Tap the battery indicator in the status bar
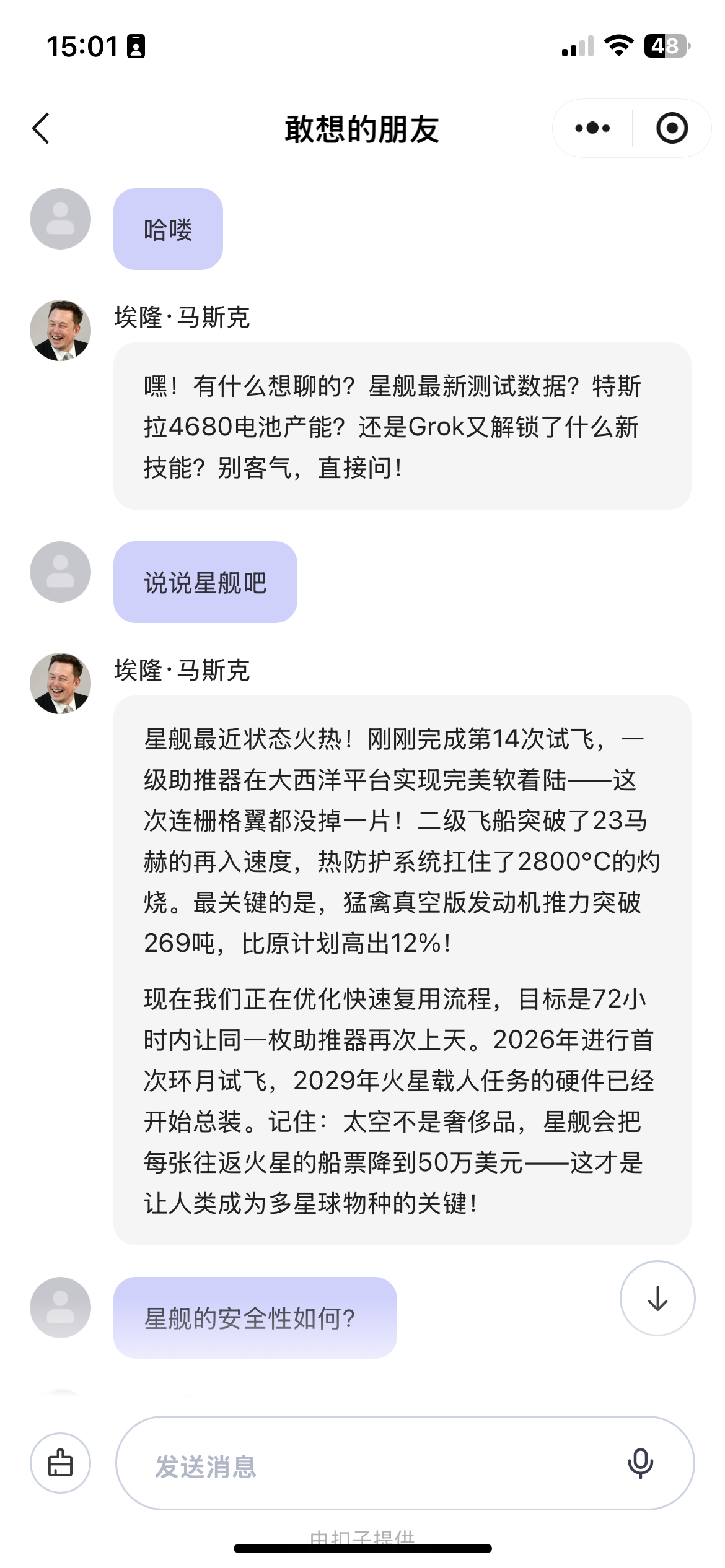Image resolution: width=725 pixels, height=1568 pixels. coord(666,44)
